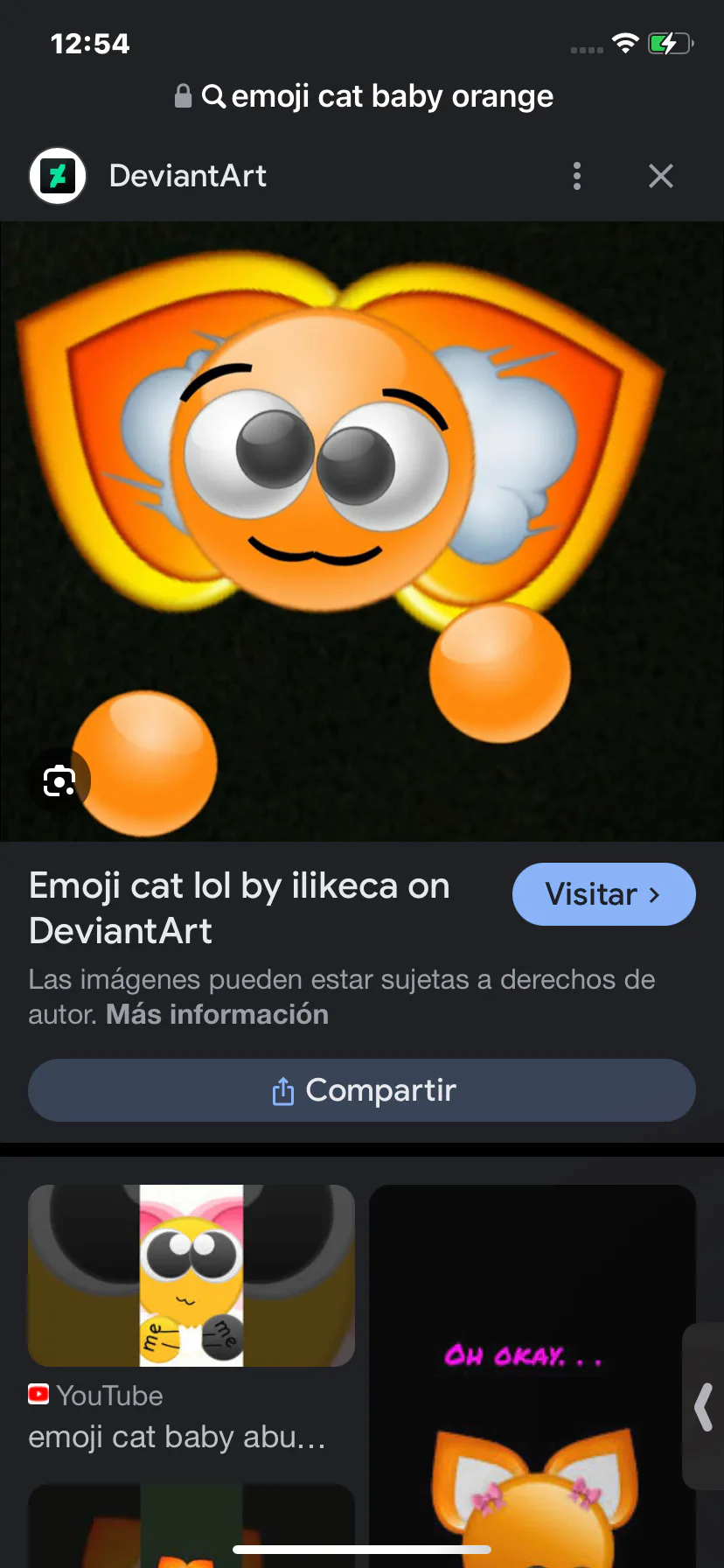
Task: Open the three-dot overflow menu
Action: click(576, 176)
